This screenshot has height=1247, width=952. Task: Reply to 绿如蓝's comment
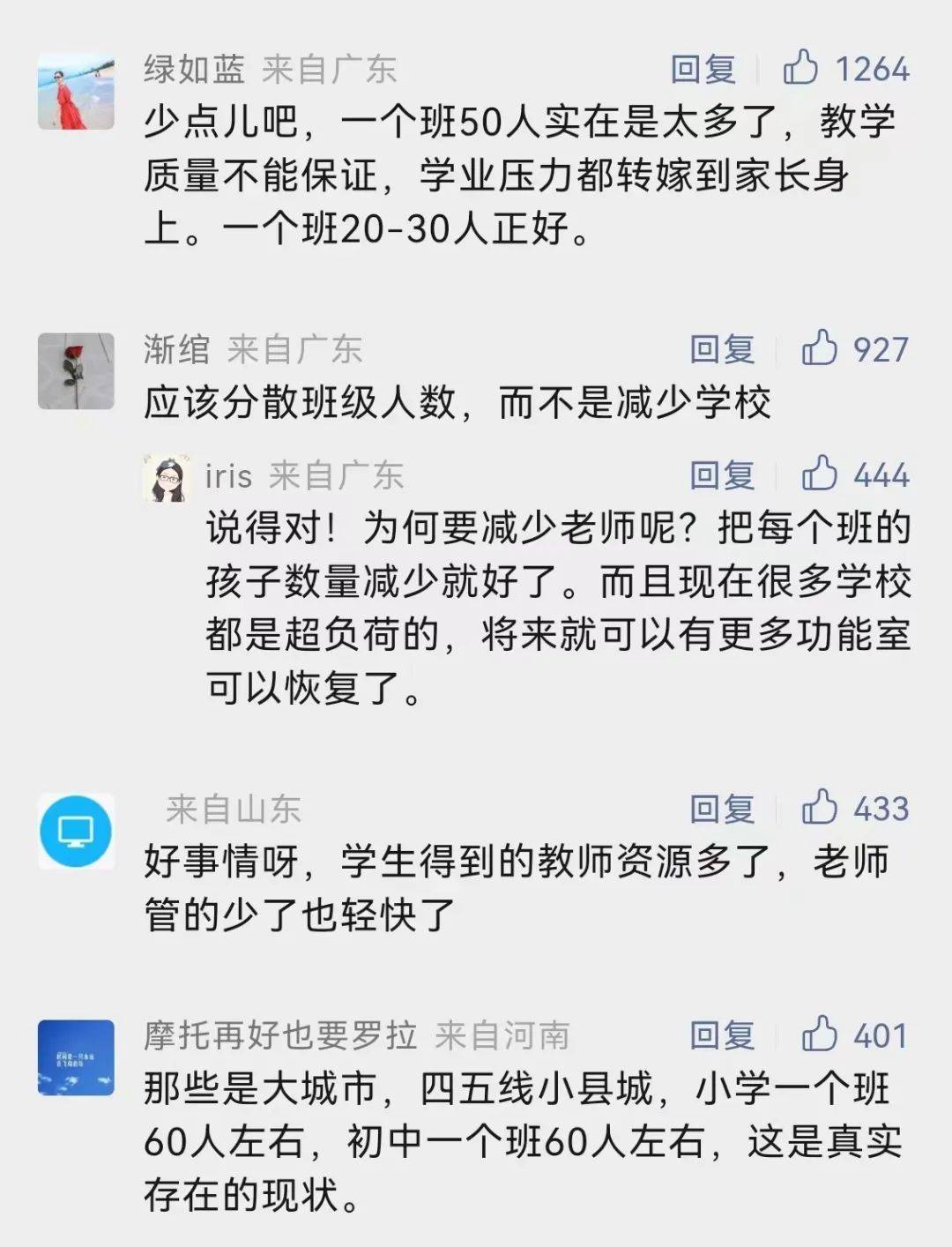tap(703, 70)
